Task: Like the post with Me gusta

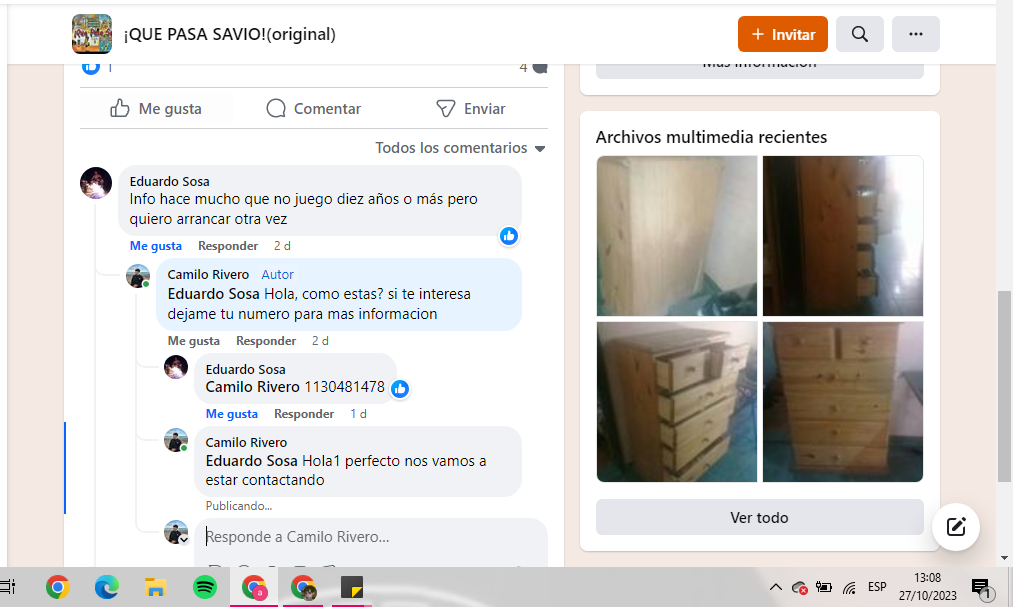Action: 156,109
